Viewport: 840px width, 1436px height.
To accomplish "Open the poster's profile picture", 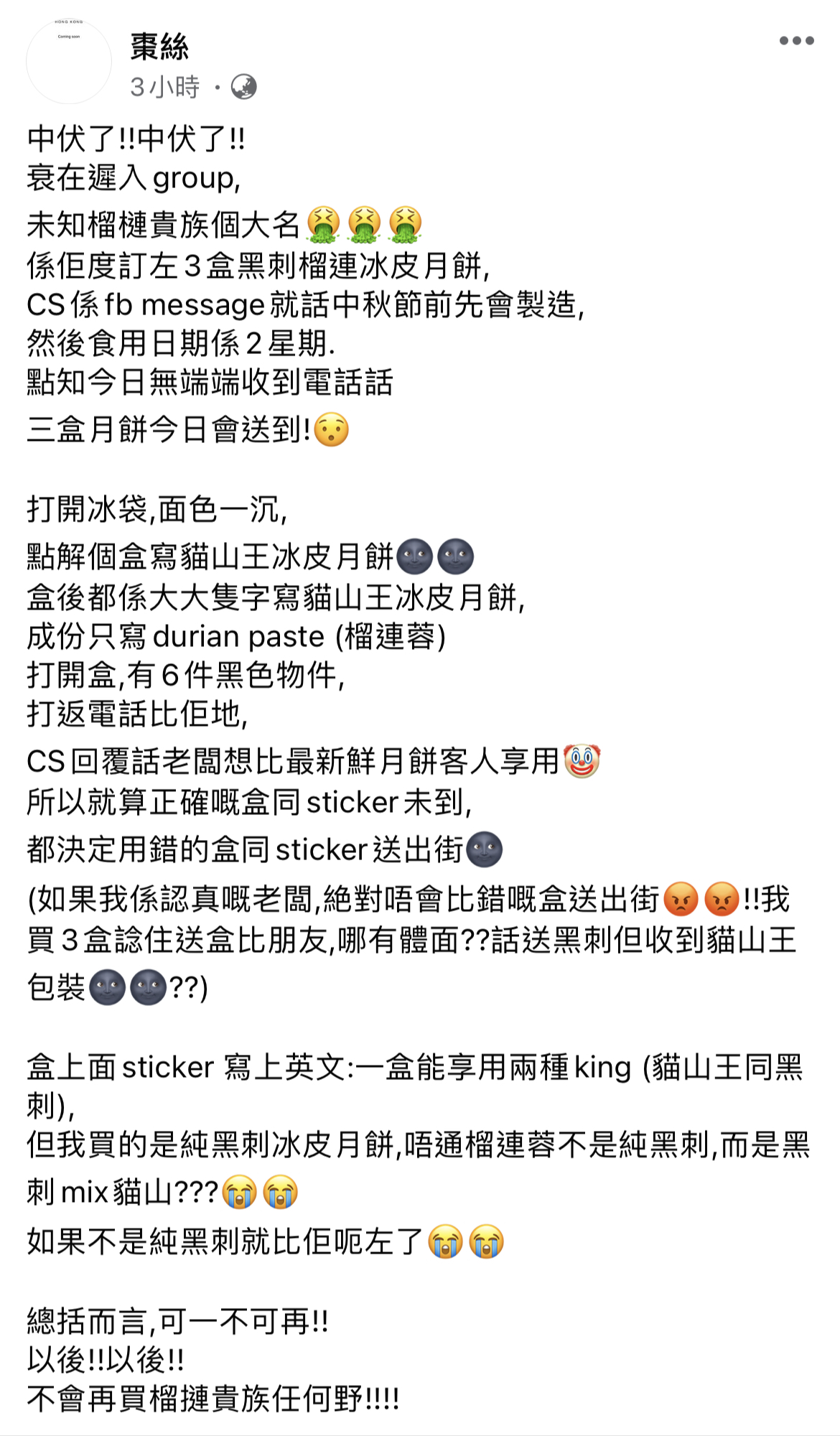I will (69, 61).
